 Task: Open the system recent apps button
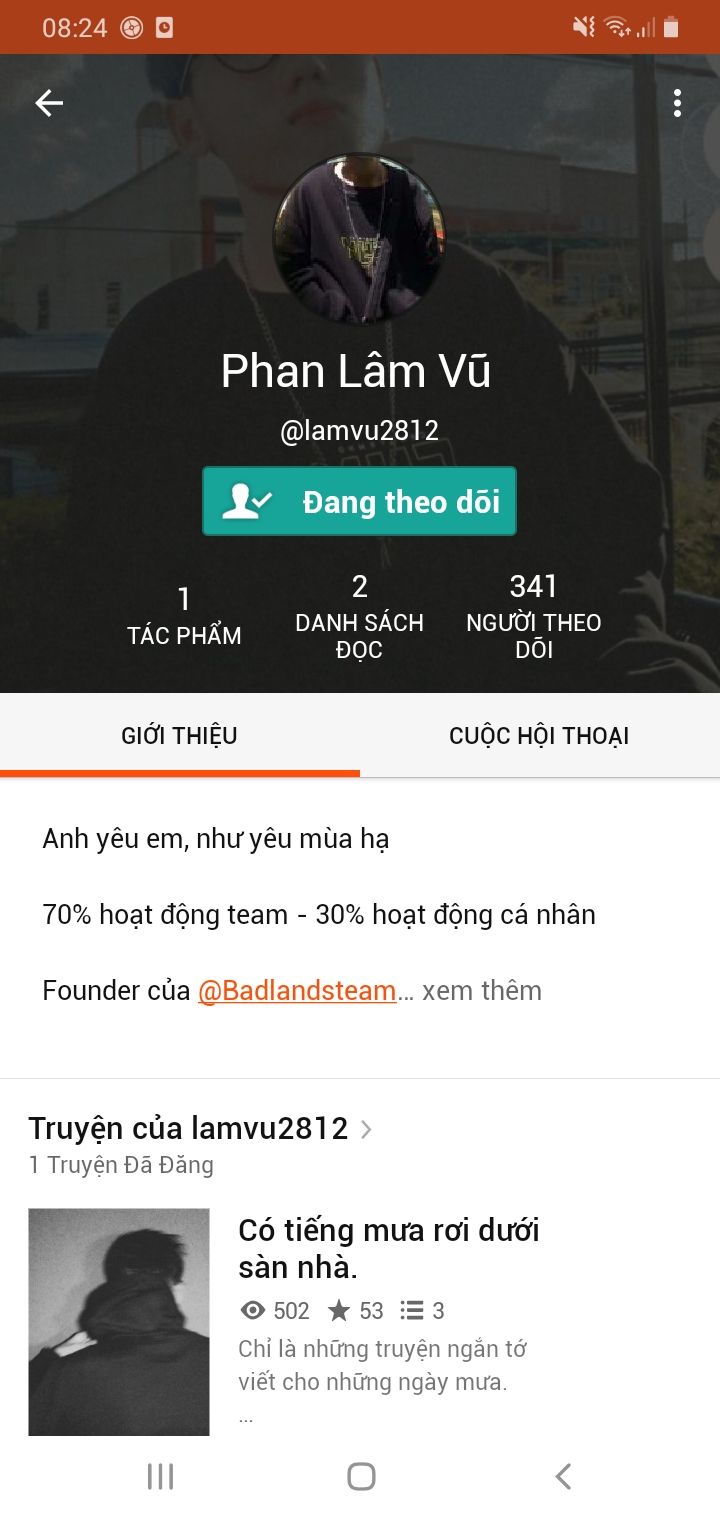[160, 1476]
